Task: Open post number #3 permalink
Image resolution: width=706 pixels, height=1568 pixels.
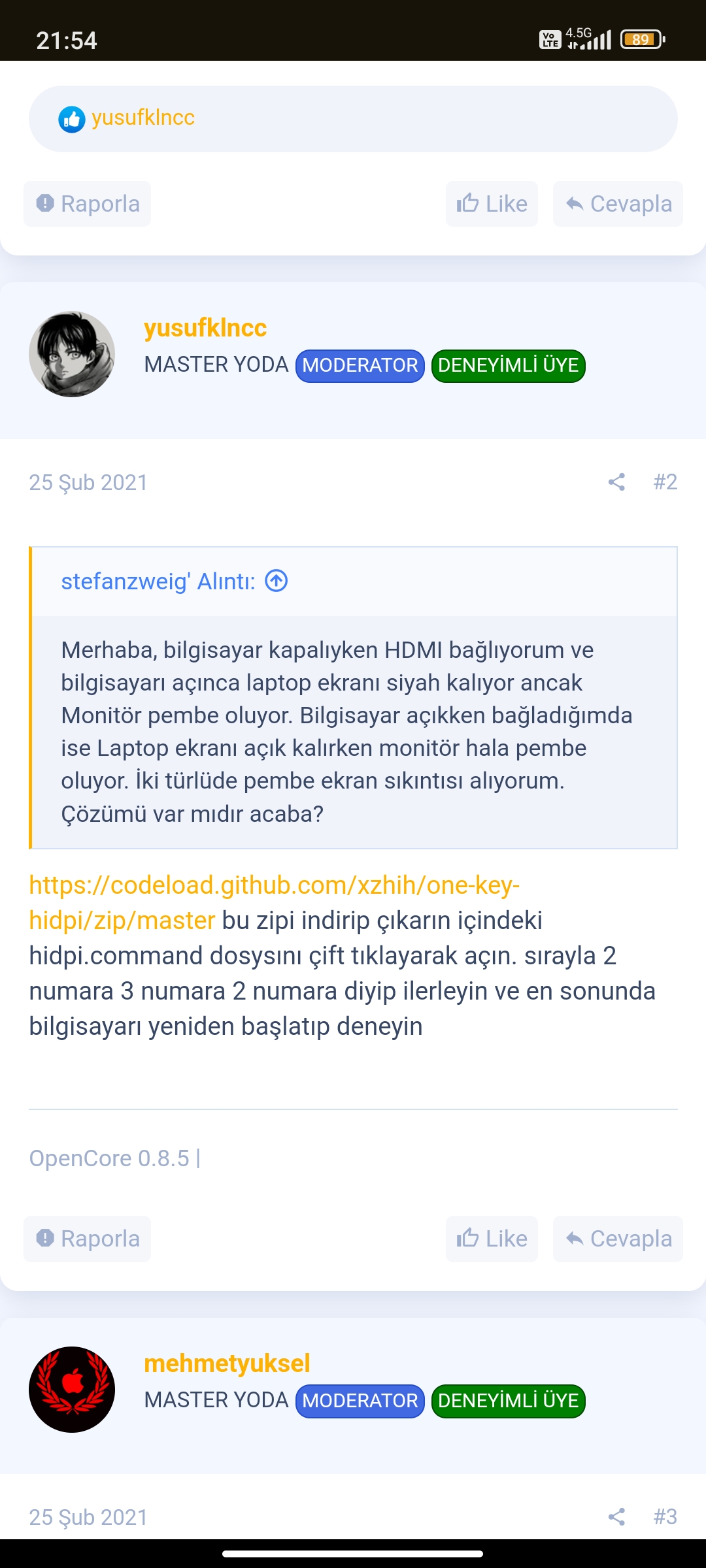Action: (665, 1517)
